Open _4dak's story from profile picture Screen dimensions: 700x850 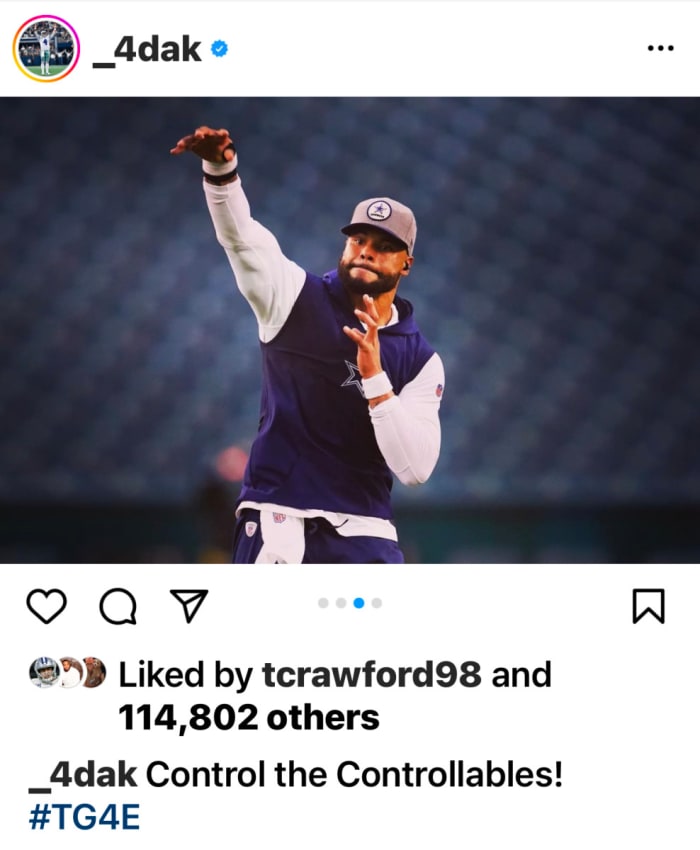click(46, 49)
